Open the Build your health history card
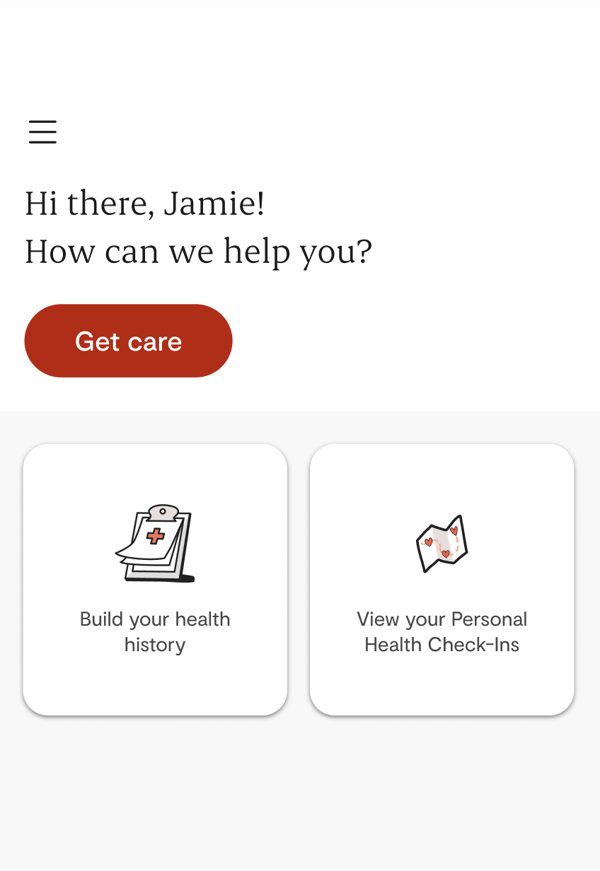This screenshot has width=600, height=871. 155,580
